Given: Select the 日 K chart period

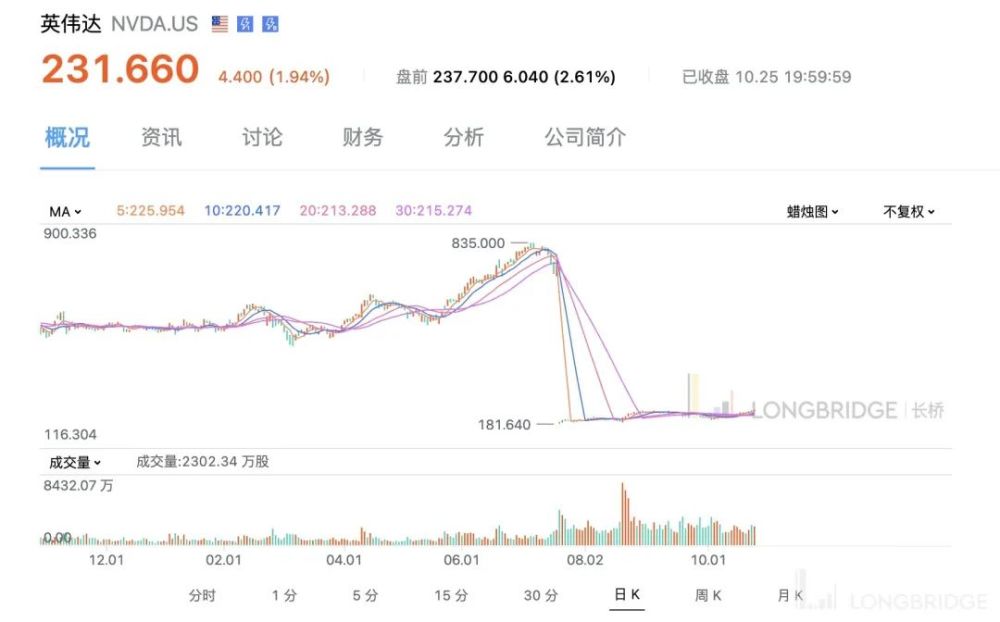Looking at the screenshot, I should click(x=627, y=595).
